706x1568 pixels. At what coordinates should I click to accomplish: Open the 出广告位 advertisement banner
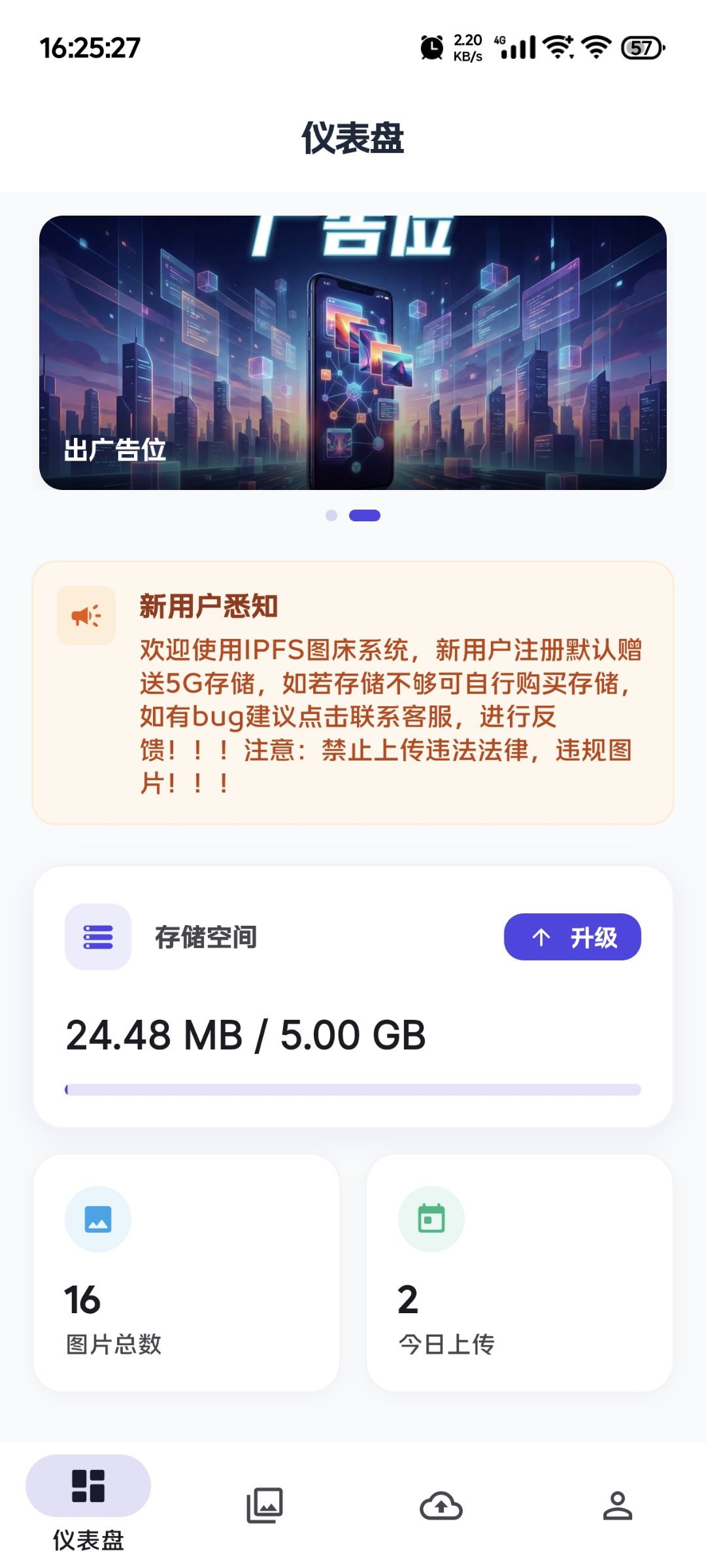353,353
